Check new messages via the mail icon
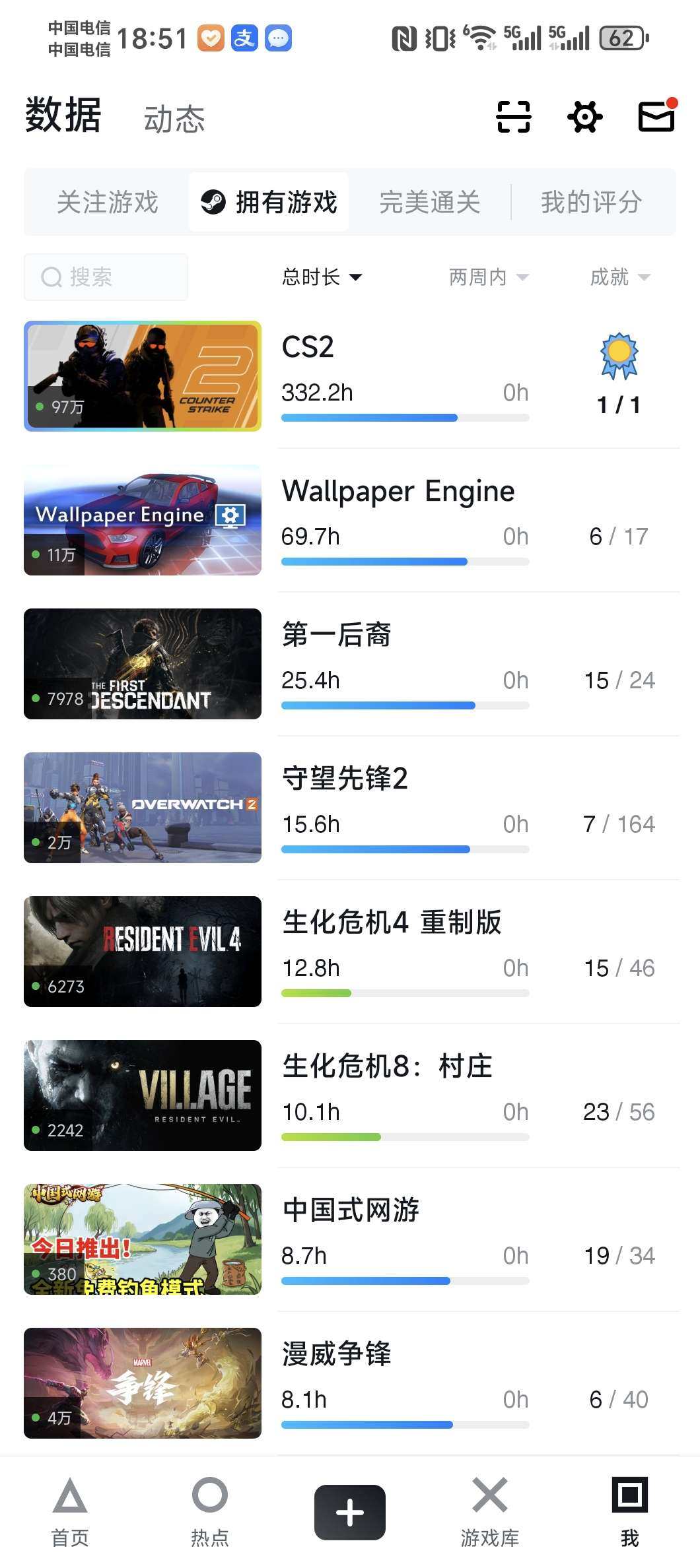 (x=656, y=117)
